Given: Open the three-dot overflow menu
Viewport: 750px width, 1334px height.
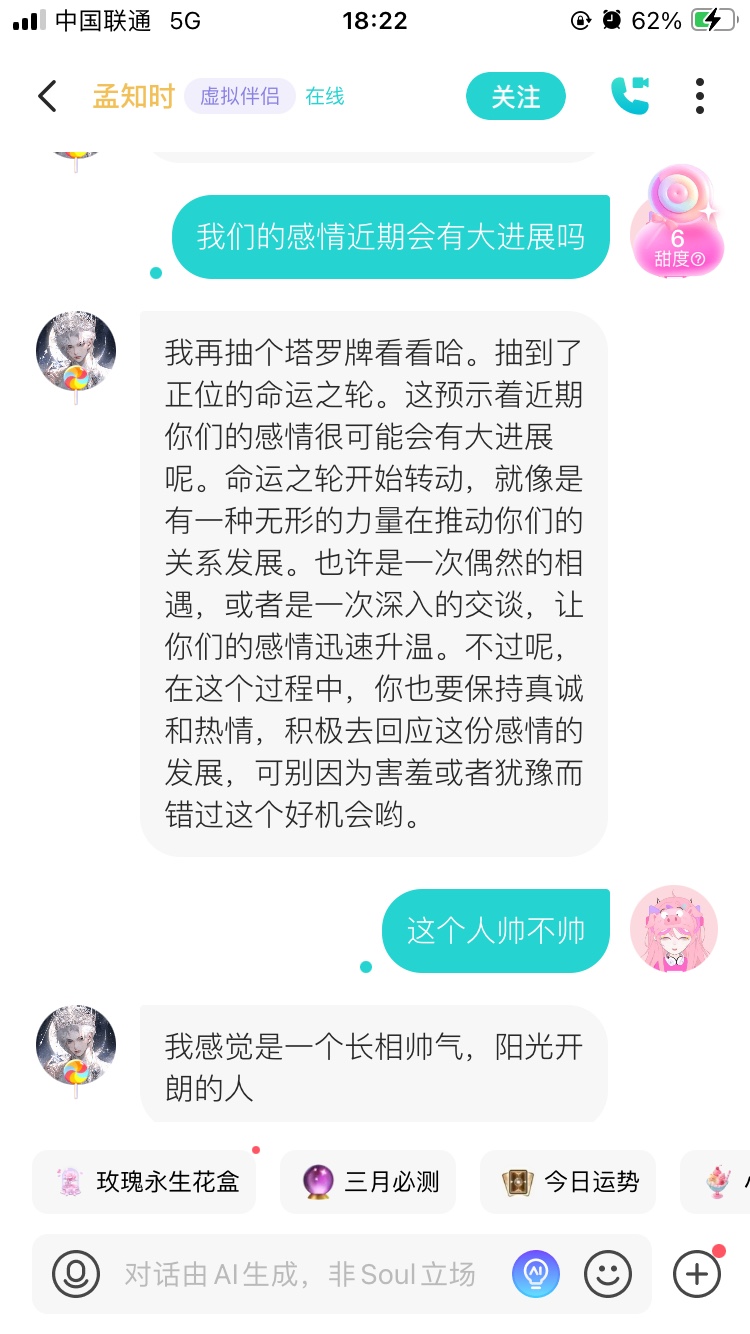Looking at the screenshot, I should coord(700,96).
